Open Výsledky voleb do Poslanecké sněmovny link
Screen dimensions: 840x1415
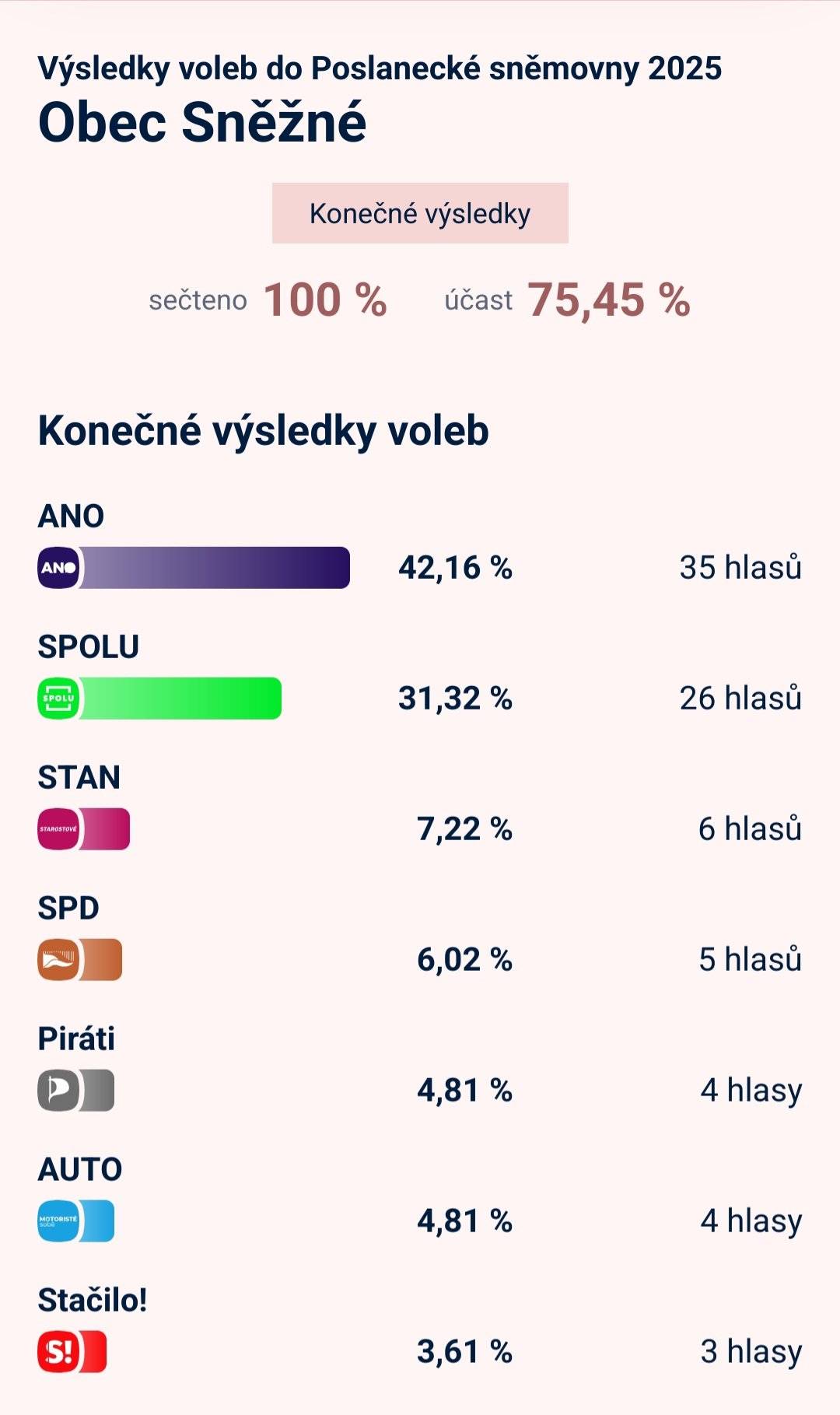pos(380,68)
